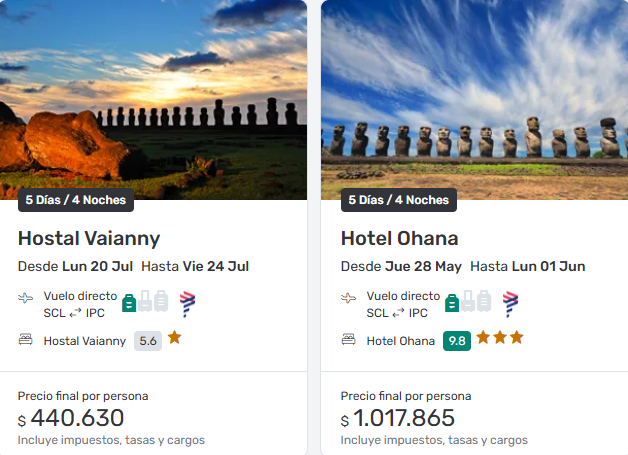Open the Hostal Vaianny travel package
The width and height of the screenshot is (628, 455).
click(89, 238)
